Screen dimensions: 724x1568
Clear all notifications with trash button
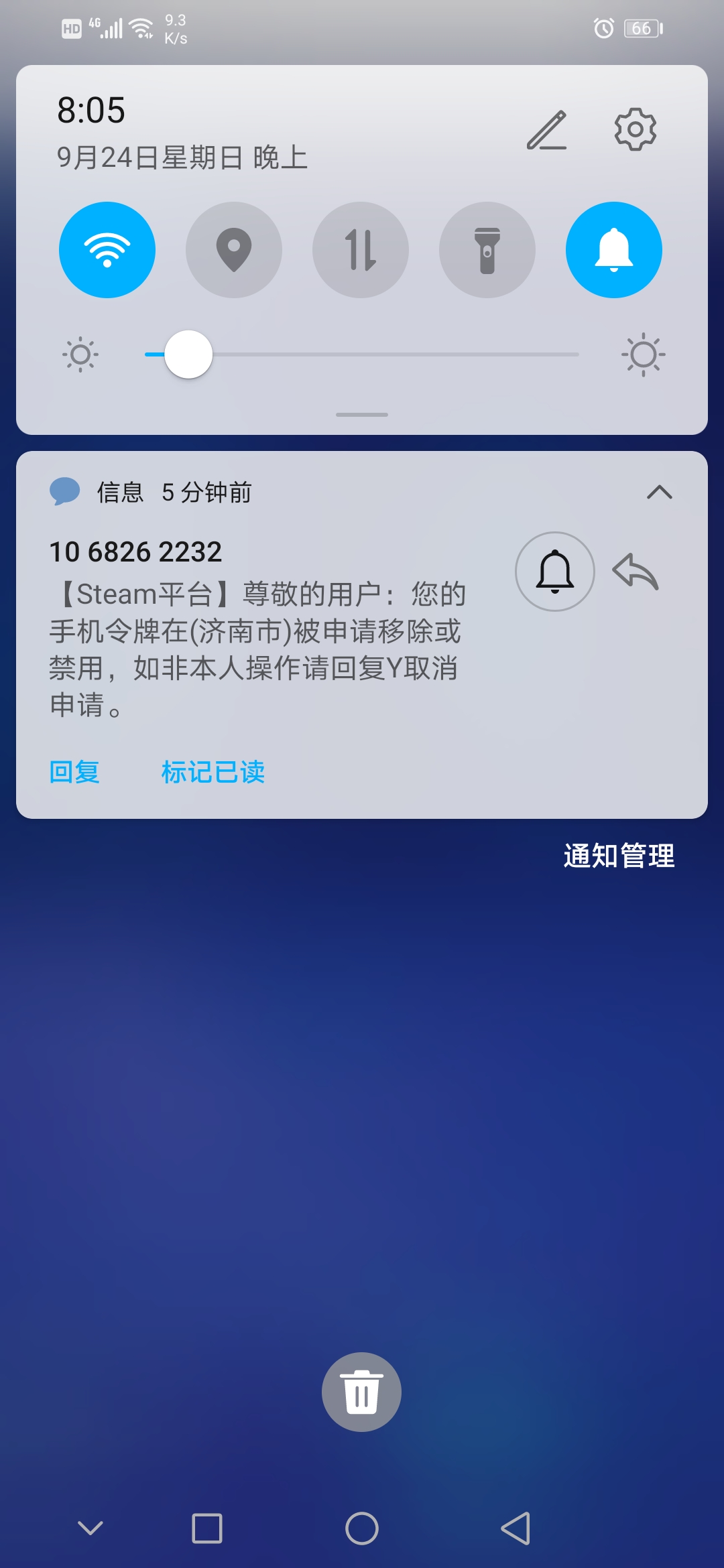point(361,1392)
